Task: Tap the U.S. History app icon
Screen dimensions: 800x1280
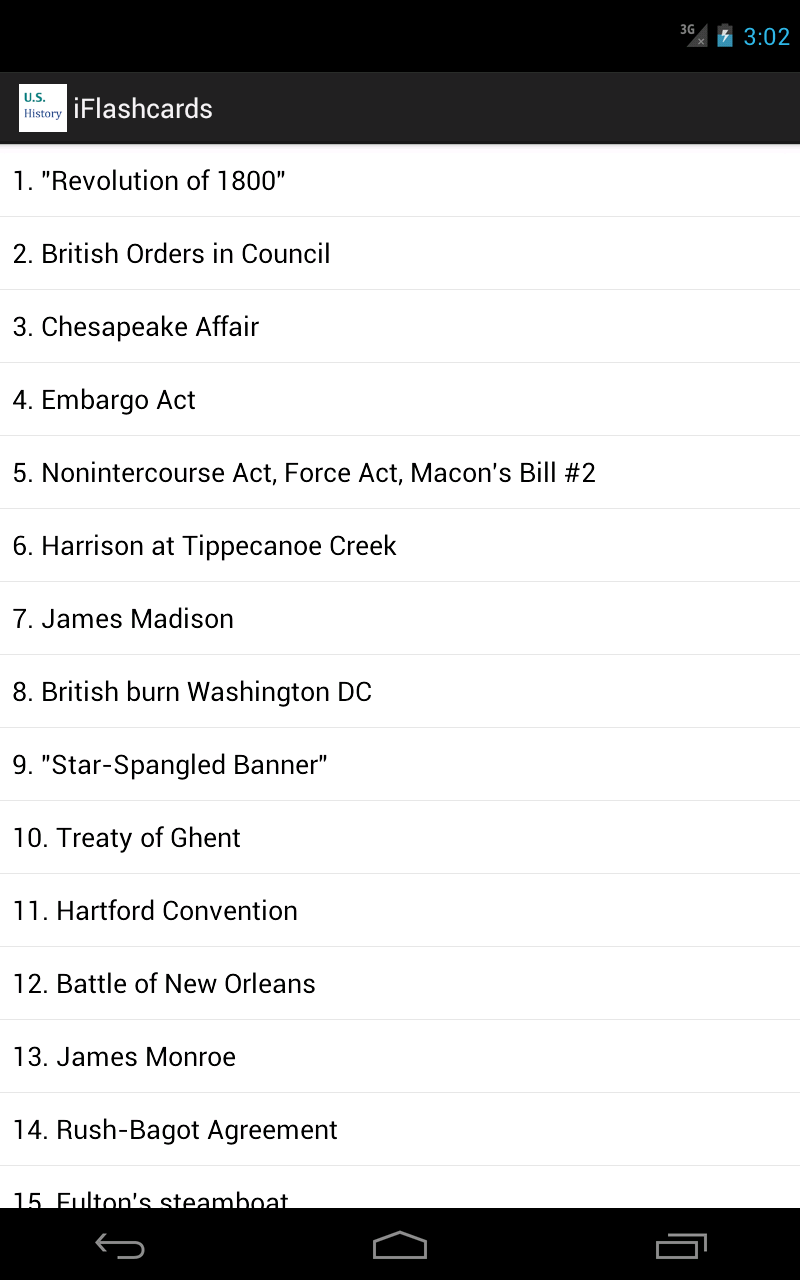Action: pos(42,107)
